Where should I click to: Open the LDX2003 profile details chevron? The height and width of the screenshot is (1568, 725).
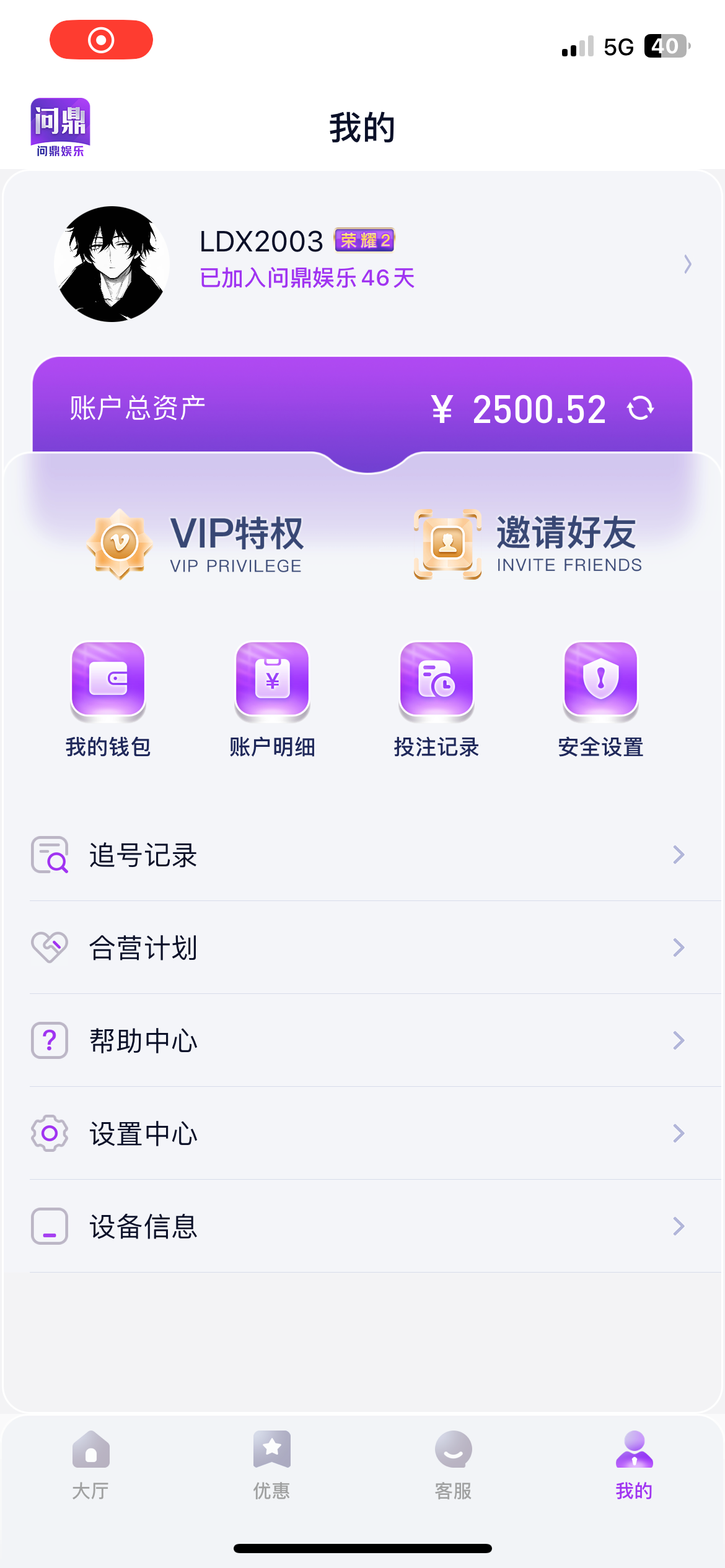click(x=687, y=264)
